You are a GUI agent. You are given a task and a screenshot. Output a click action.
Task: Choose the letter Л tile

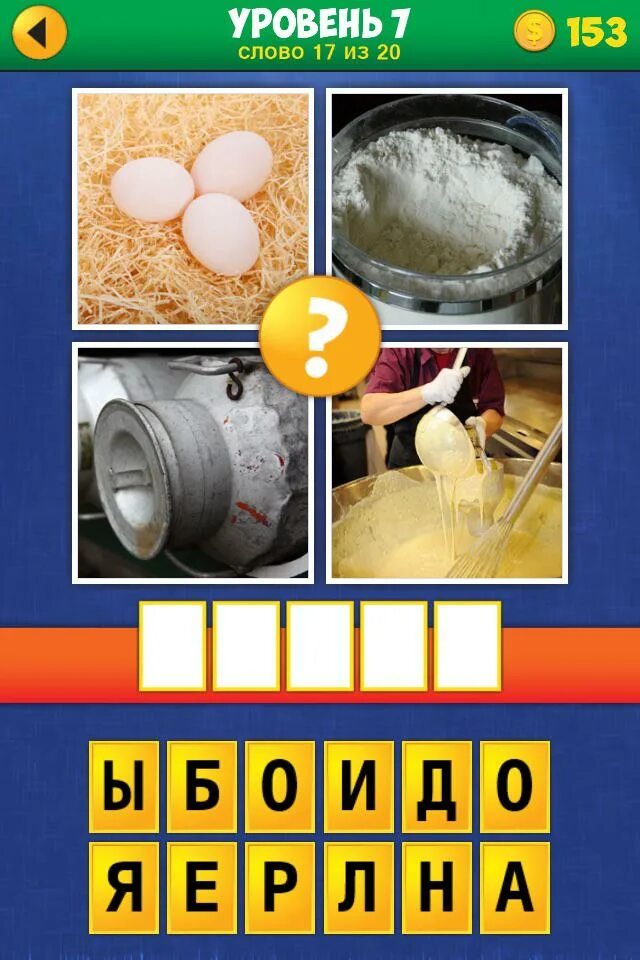[x=358, y=888]
